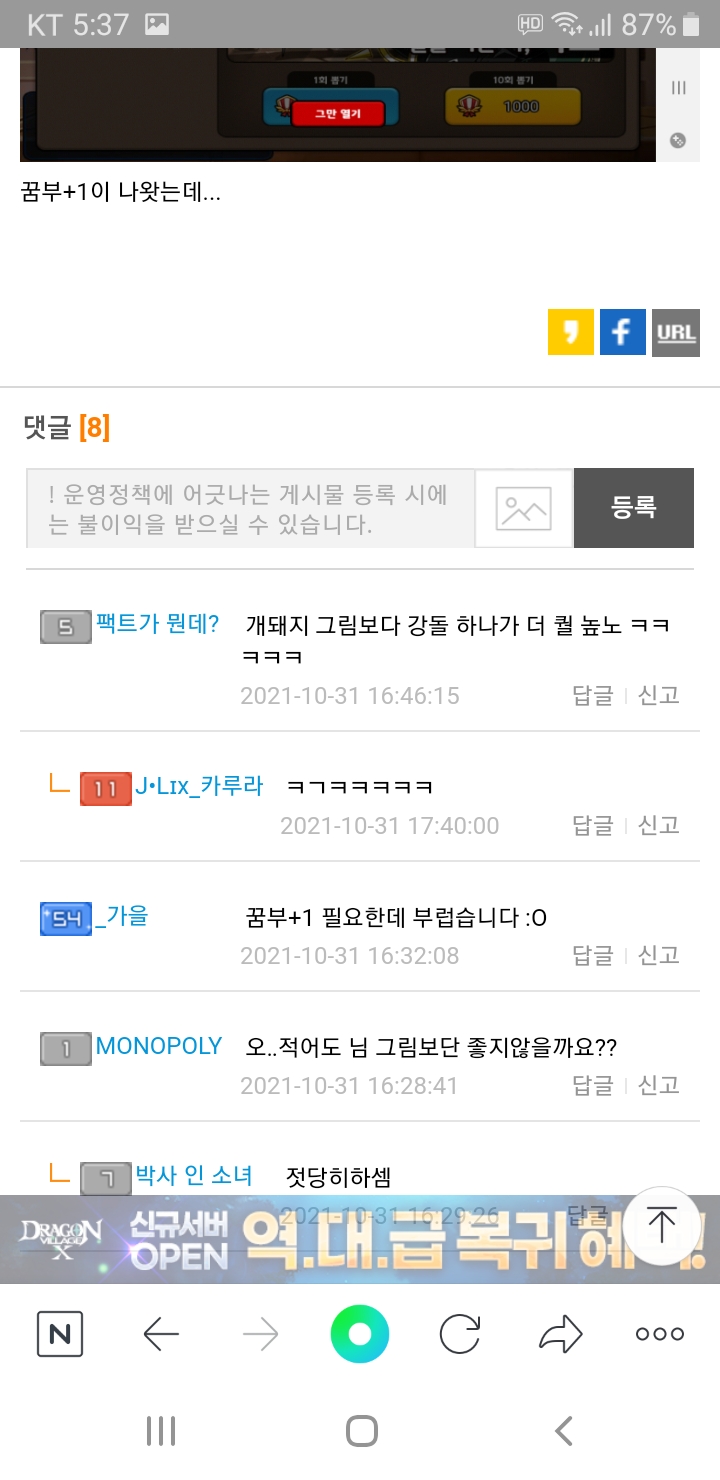Viewport: 720px width, 1480px height.
Task: Go back using system navigation bar
Action: tap(563, 1430)
